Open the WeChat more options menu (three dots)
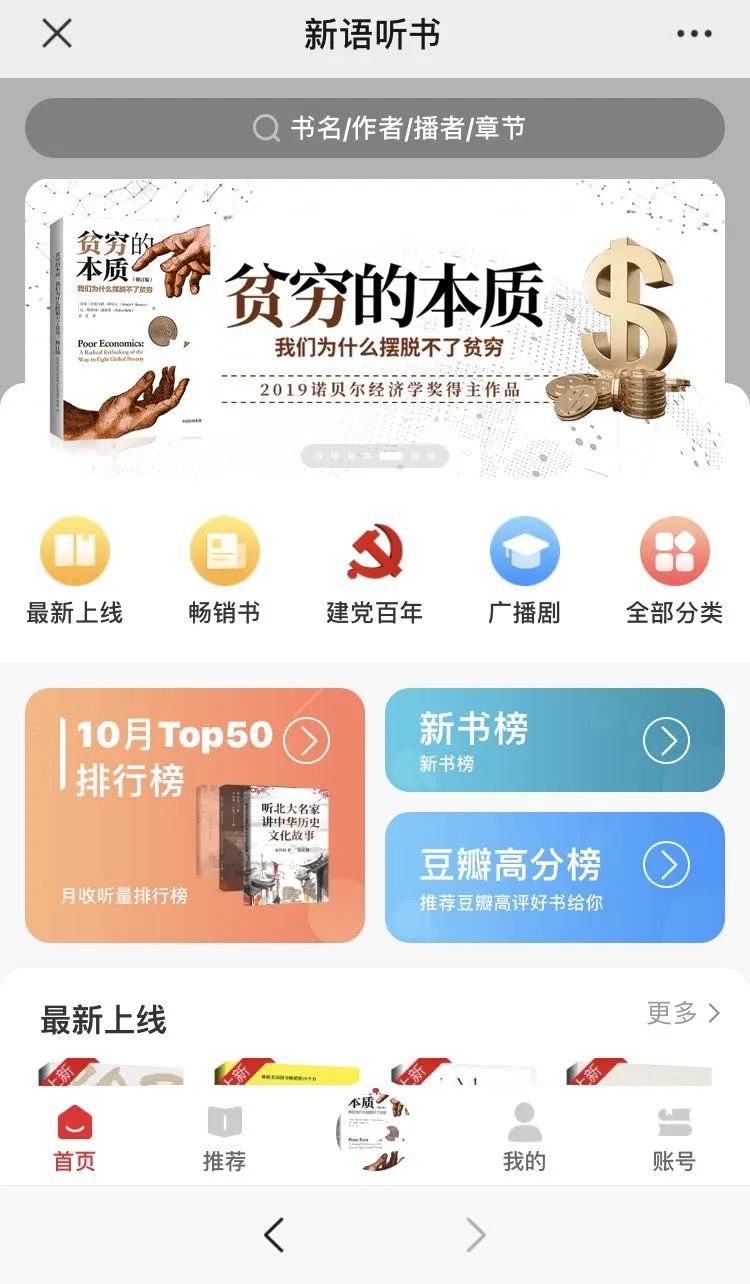 [x=694, y=33]
